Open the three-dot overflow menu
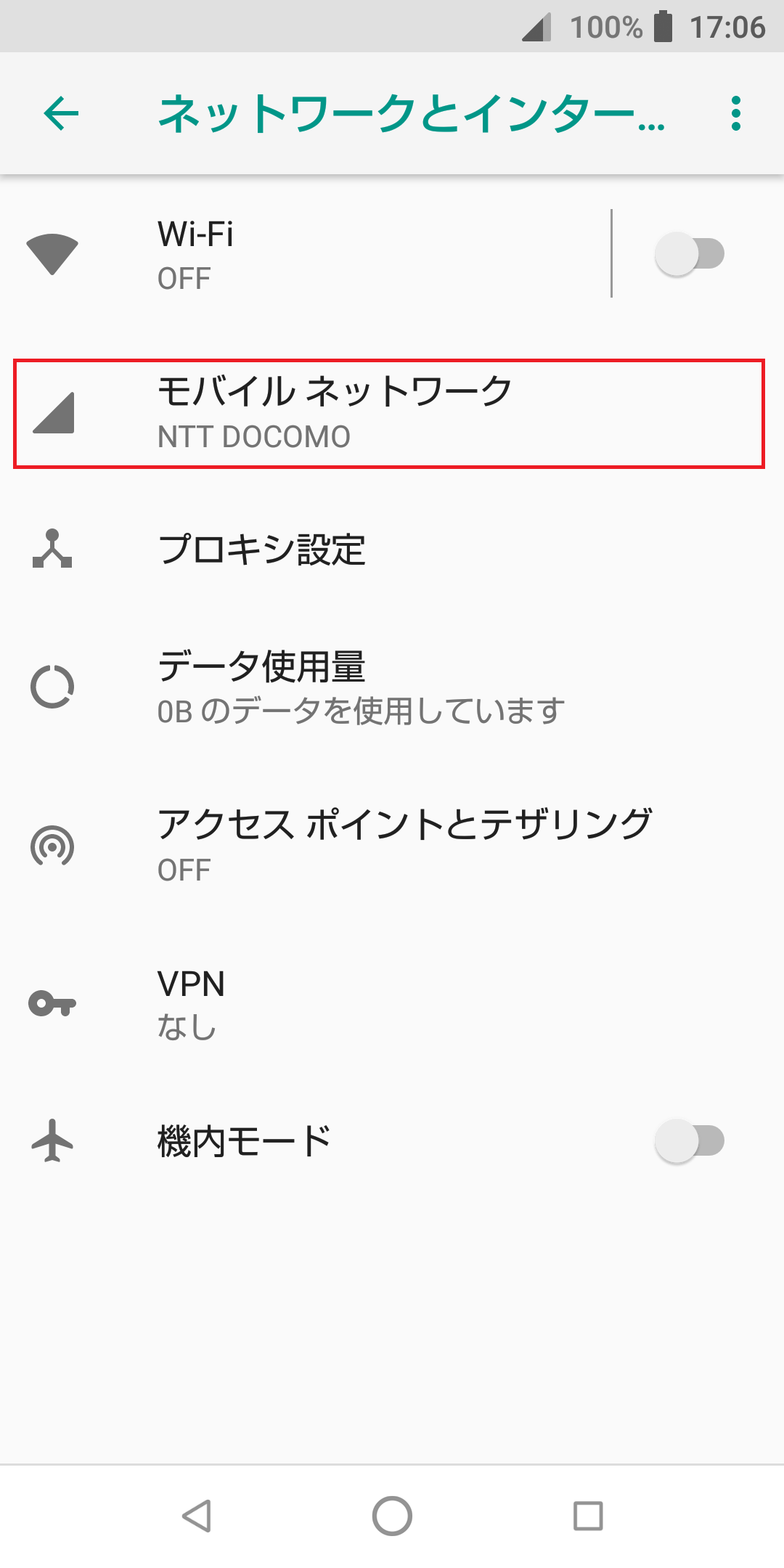784x1568 pixels. coord(735,113)
